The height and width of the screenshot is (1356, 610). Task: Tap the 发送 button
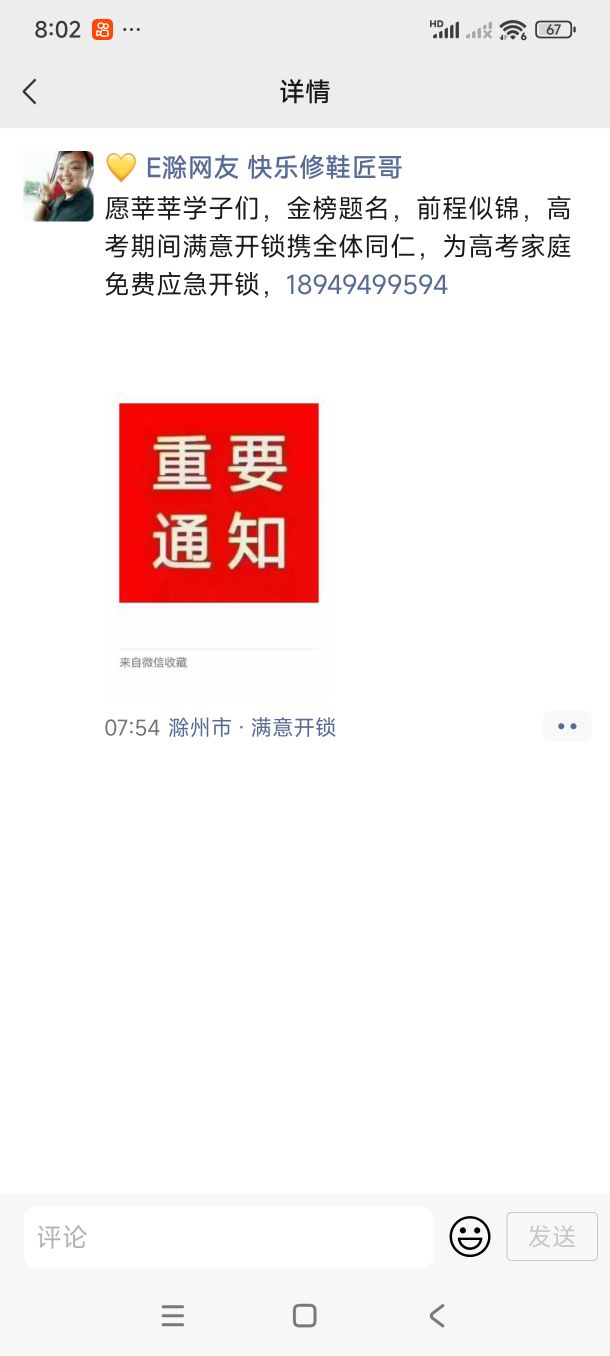552,1237
